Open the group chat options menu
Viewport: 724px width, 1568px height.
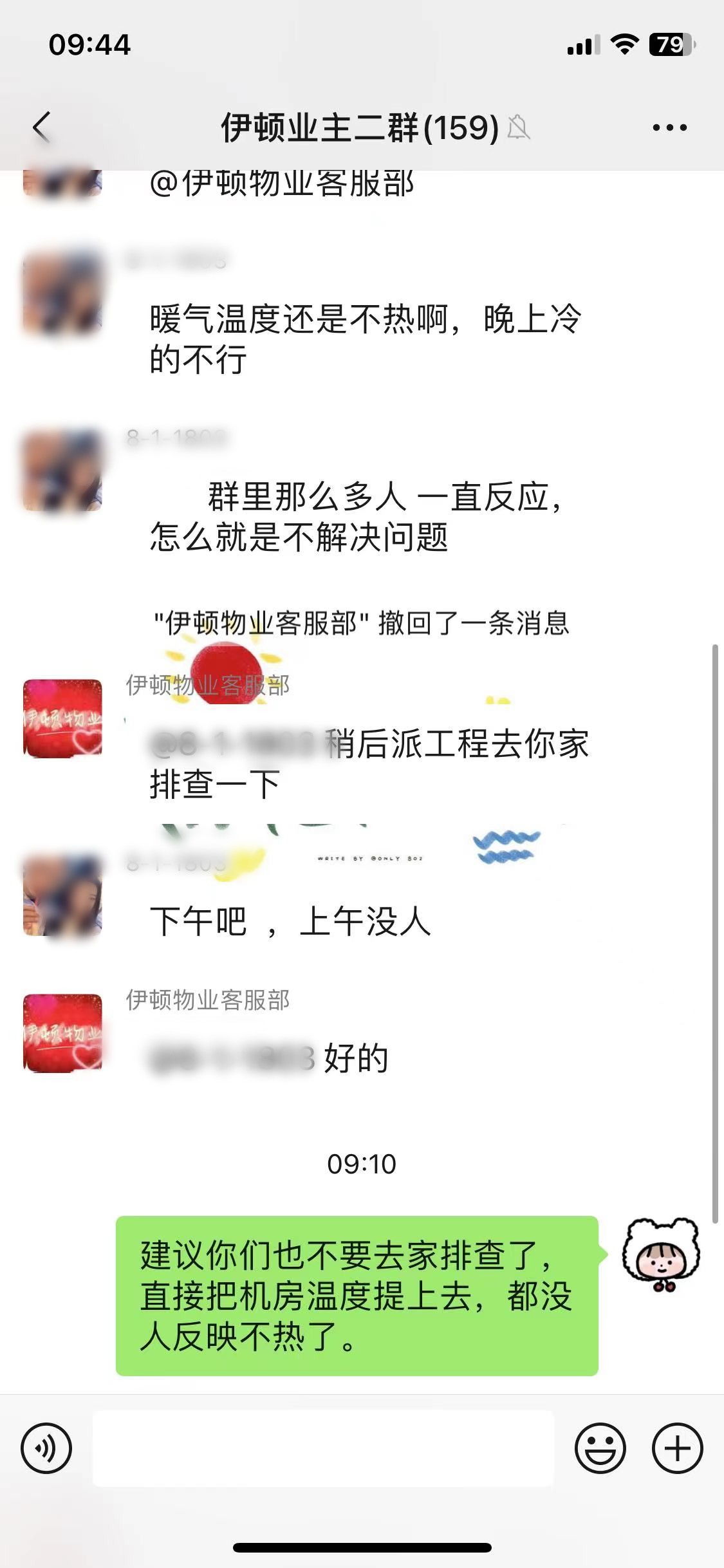tap(669, 127)
